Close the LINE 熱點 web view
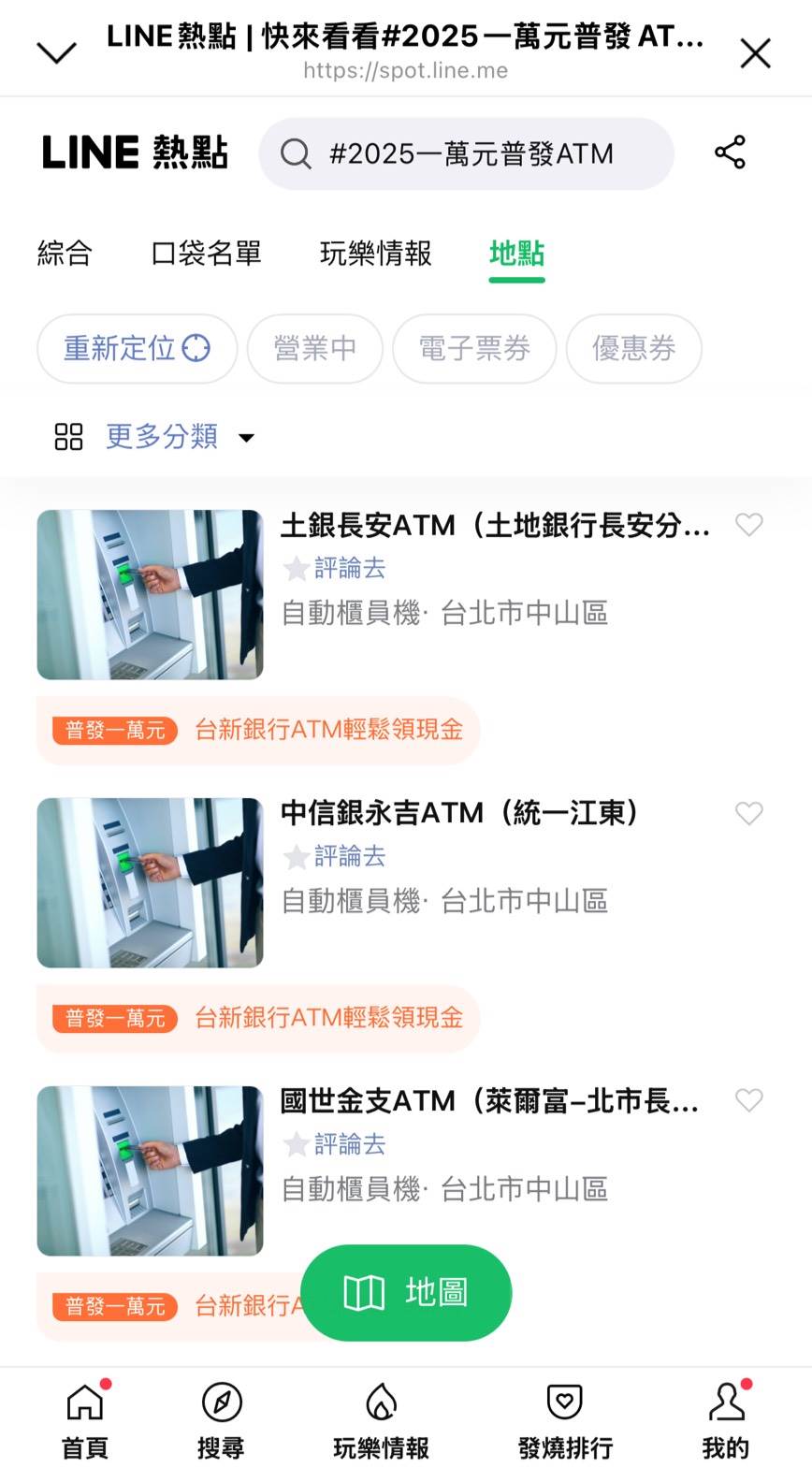This screenshot has height=1482, width=812. click(x=755, y=53)
